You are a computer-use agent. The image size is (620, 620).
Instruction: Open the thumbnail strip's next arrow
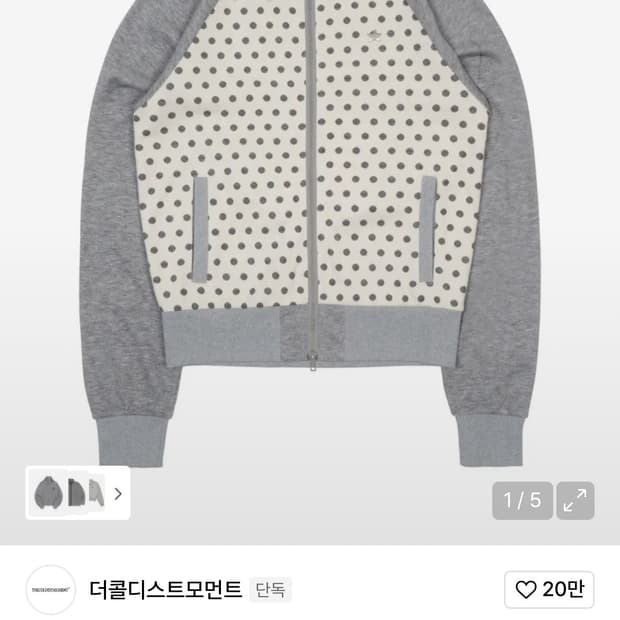click(118, 493)
